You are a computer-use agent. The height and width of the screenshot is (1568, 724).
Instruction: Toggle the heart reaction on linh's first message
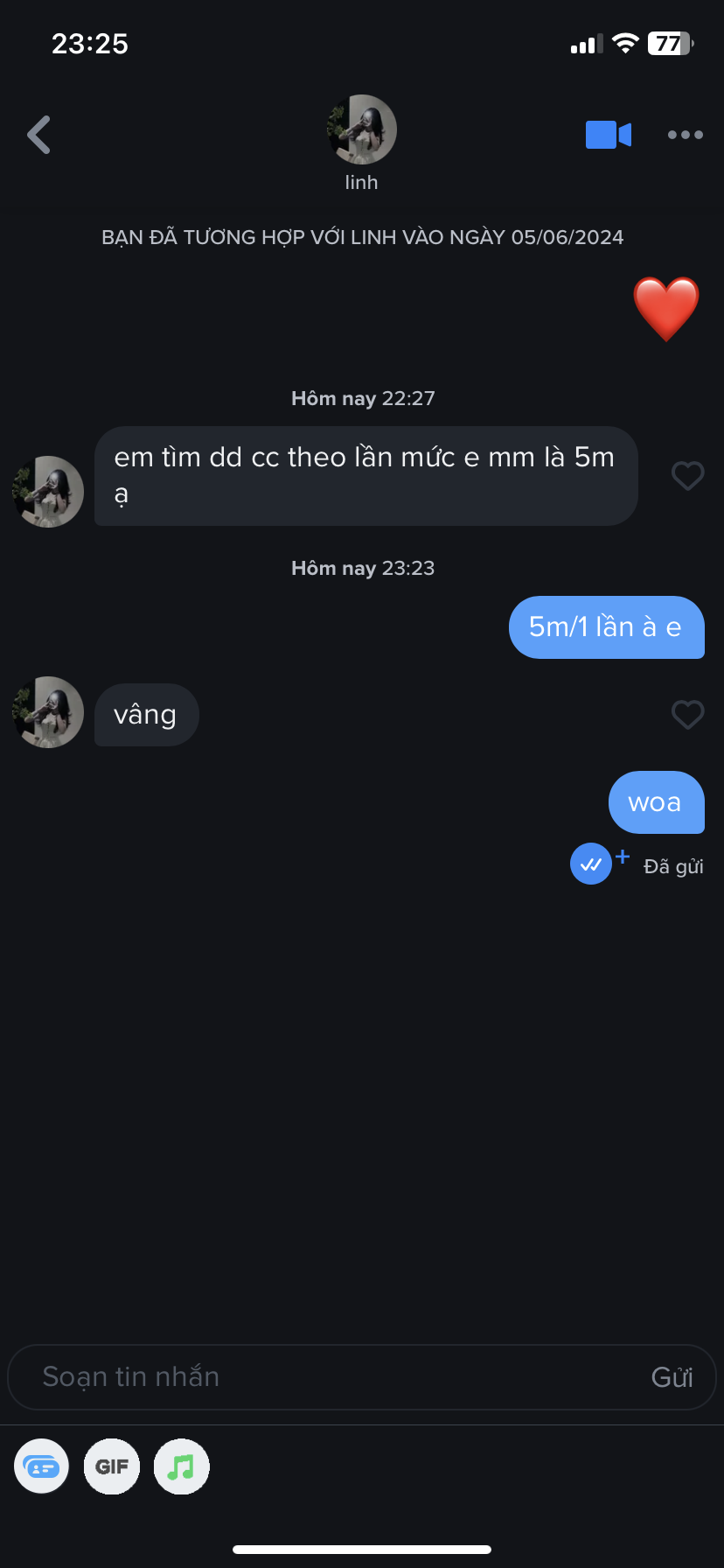coord(687,476)
